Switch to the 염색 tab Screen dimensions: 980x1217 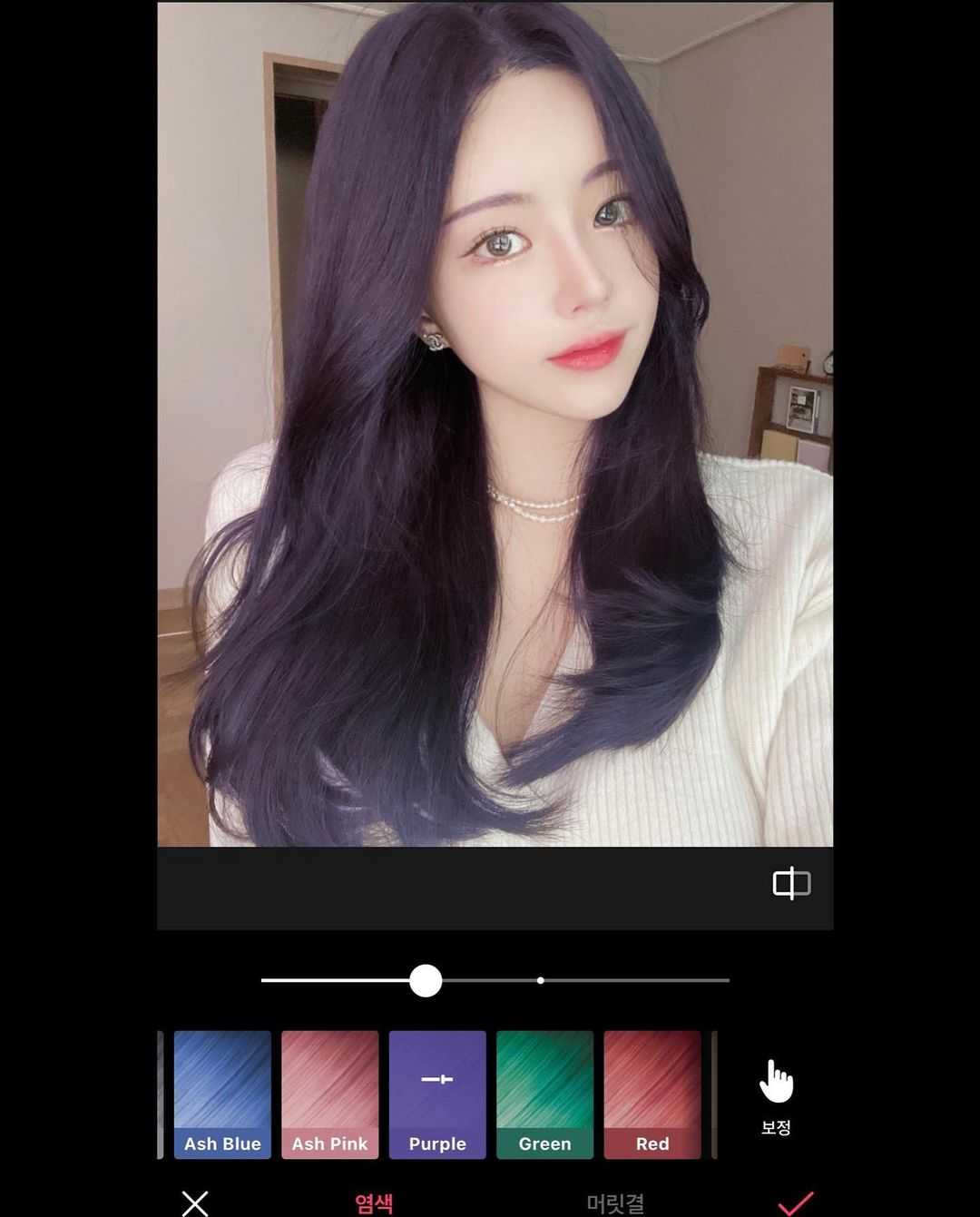[x=374, y=1203]
